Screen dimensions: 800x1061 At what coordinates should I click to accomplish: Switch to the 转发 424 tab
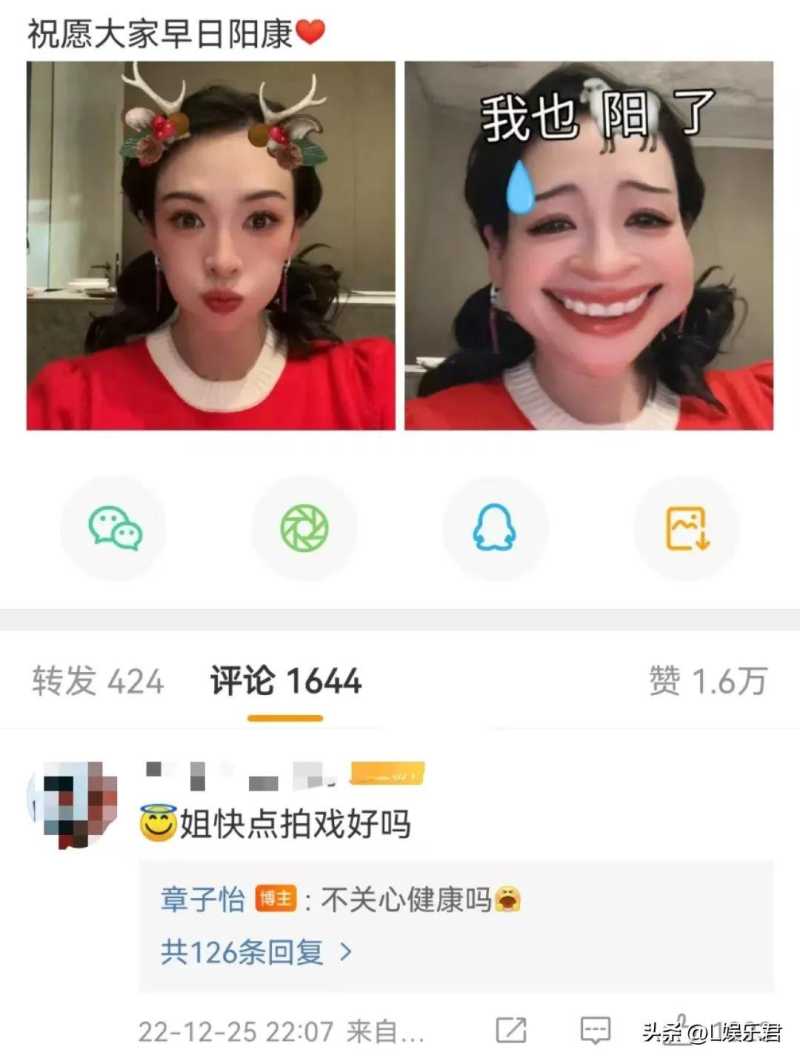click(x=97, y=682)
